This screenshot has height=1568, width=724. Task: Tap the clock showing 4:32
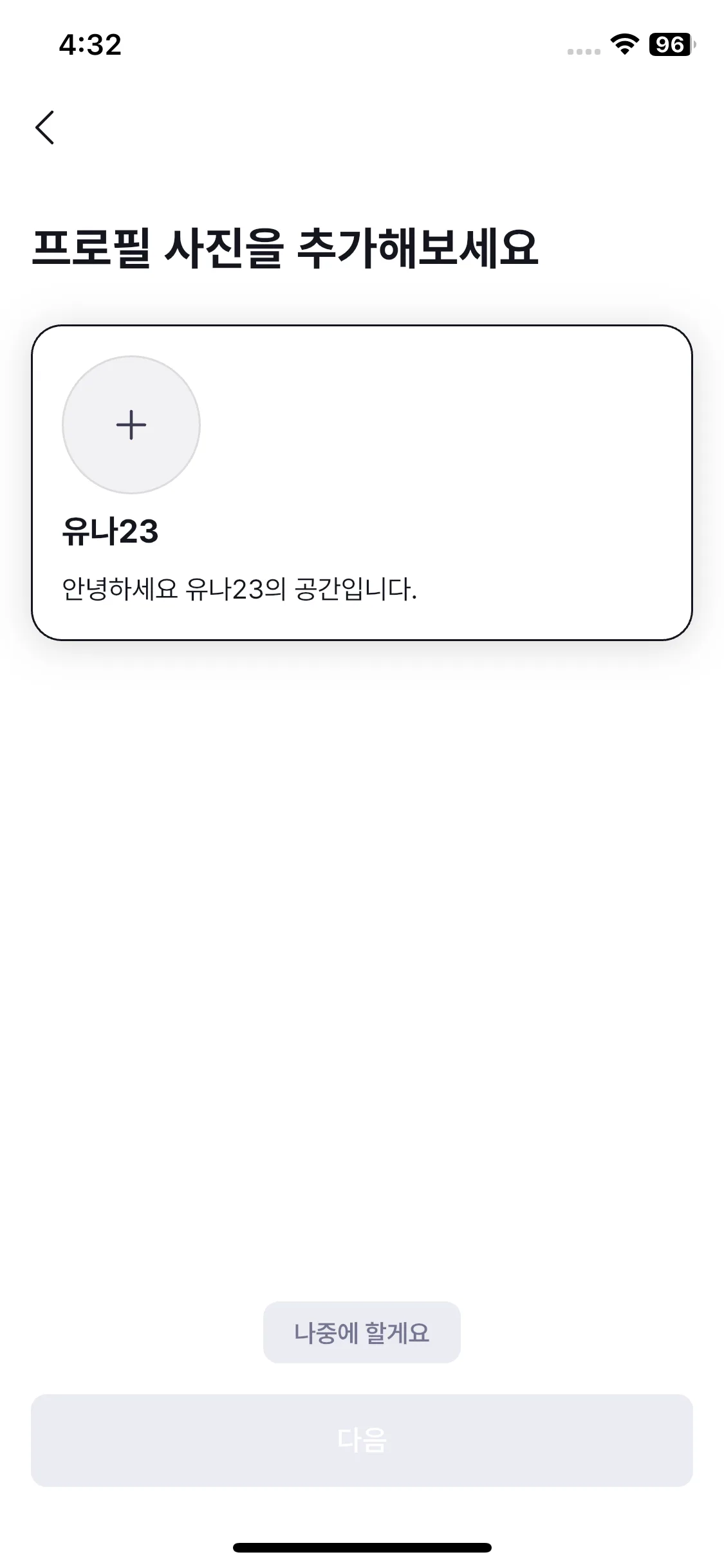pyautogui.click(x=89, y=44)
